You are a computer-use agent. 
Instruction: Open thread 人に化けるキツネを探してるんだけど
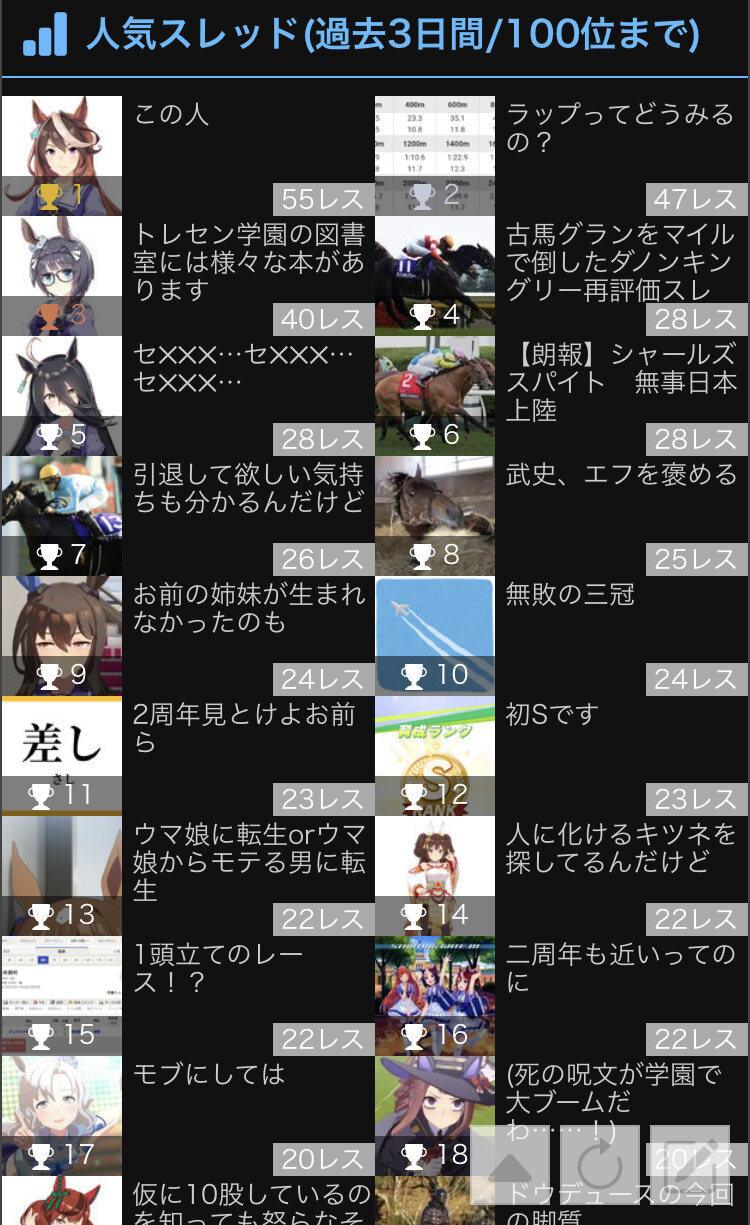coord(562,876)
